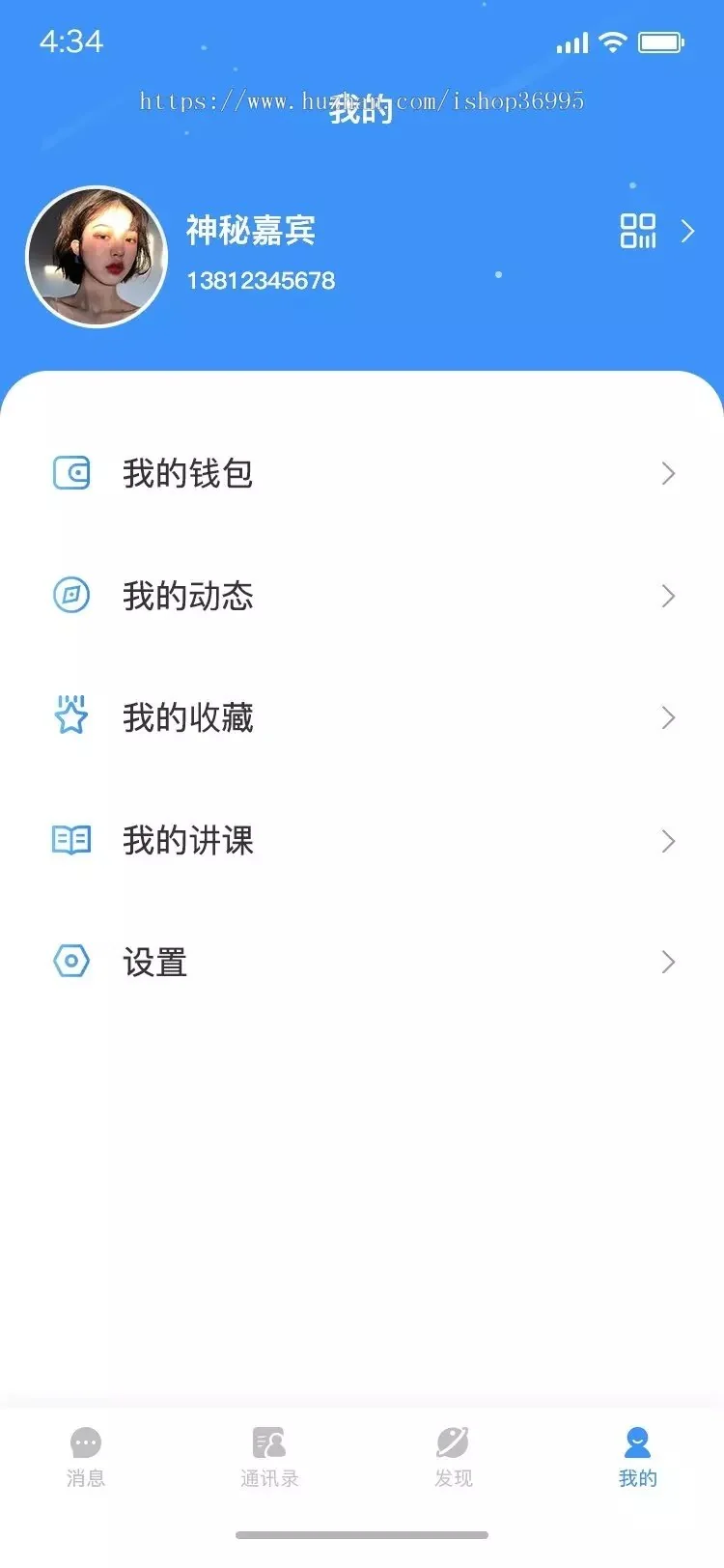This screenshot has height=1568, width=724.
Task: Expand the 我的钱包 row chevron
Action: [x=668, y=473]
